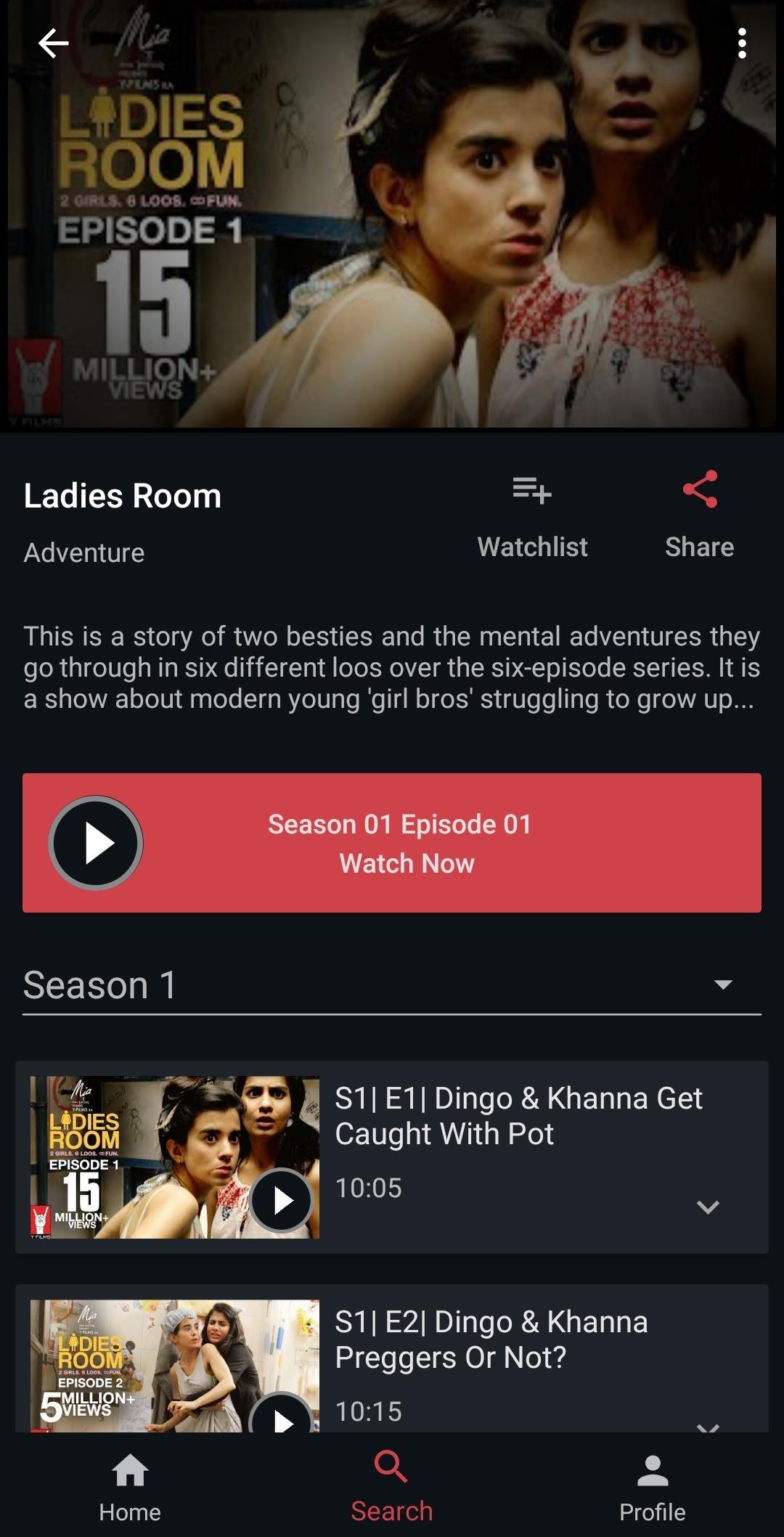Viewport: 784px width, 1537px height.
Task: Go back using the arrow icon
Action: click(x=53, y=44)
